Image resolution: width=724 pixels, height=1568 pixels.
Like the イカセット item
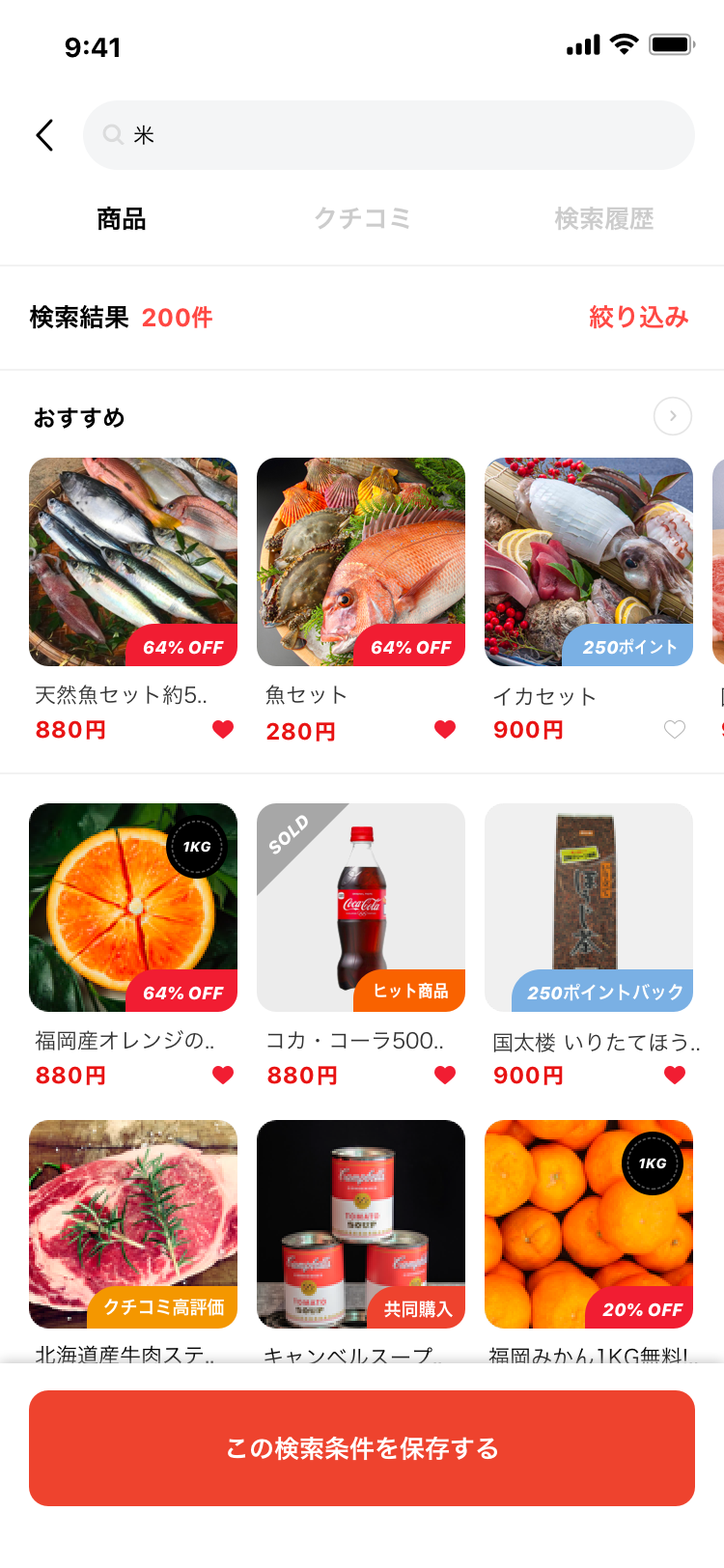tap(675, 730)
